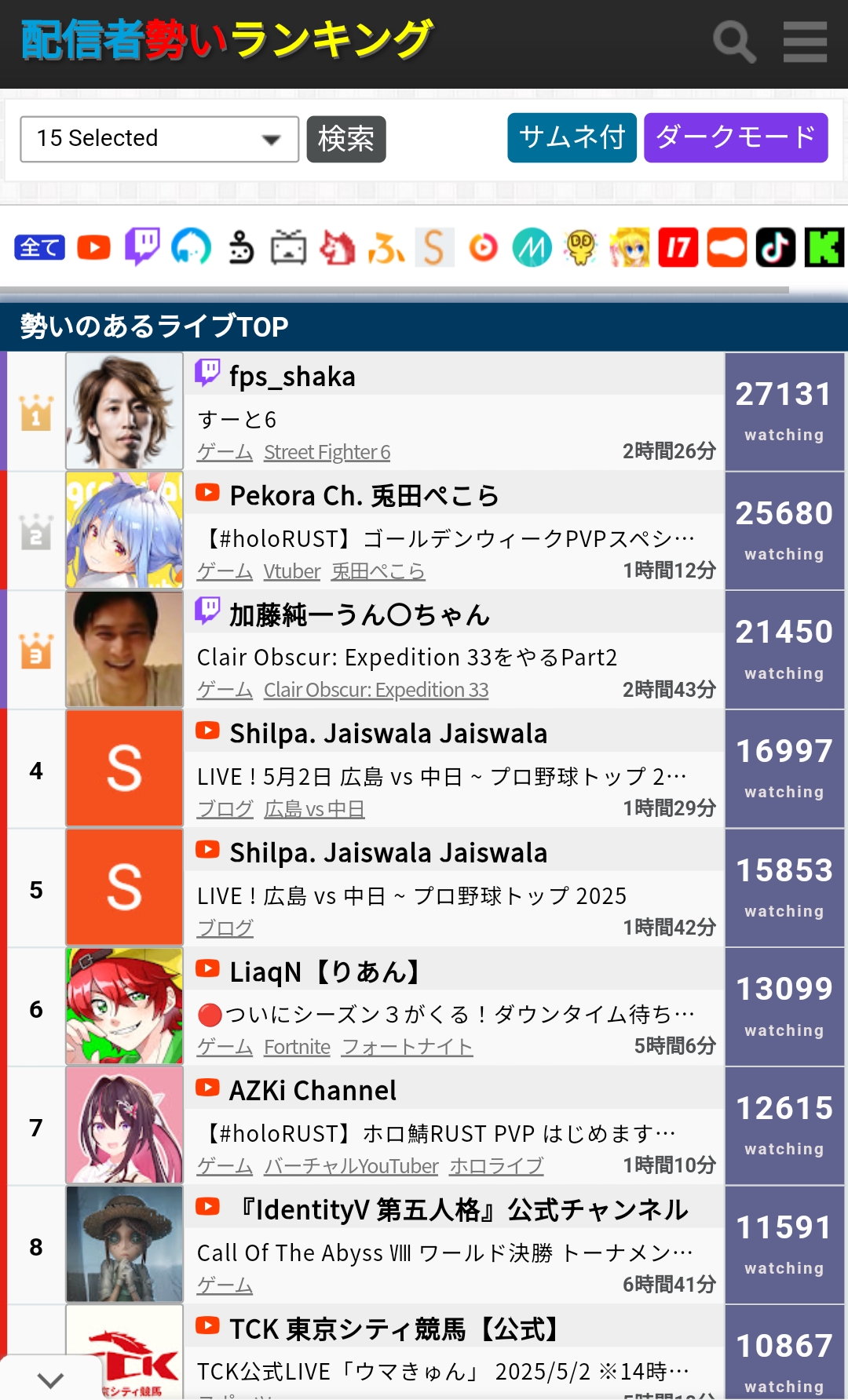Open the Clair Obscur: Expedition 33 tag
Screen dimensions: 848x1400
(376, 690)
